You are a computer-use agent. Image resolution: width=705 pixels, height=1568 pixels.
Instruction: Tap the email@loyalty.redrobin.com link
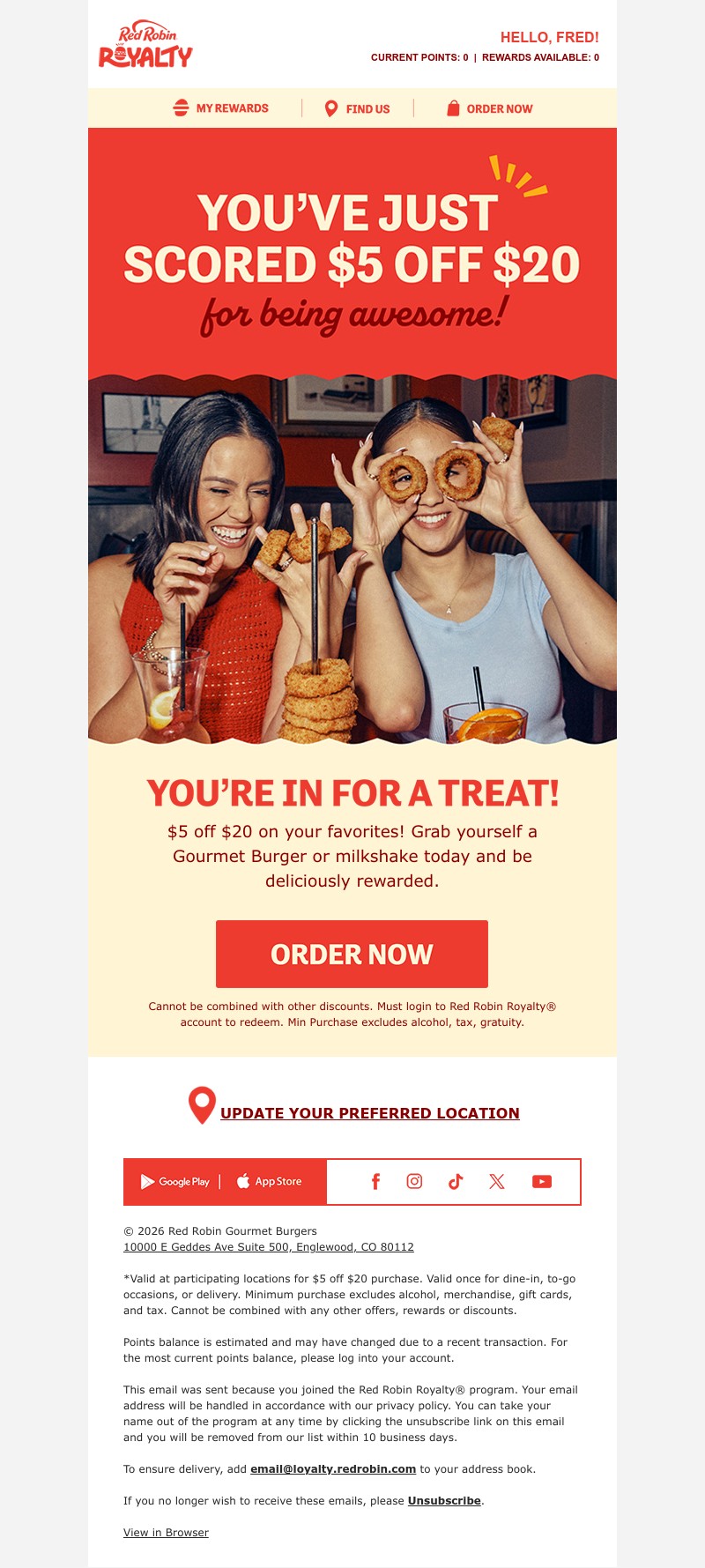pos(333,1469)
